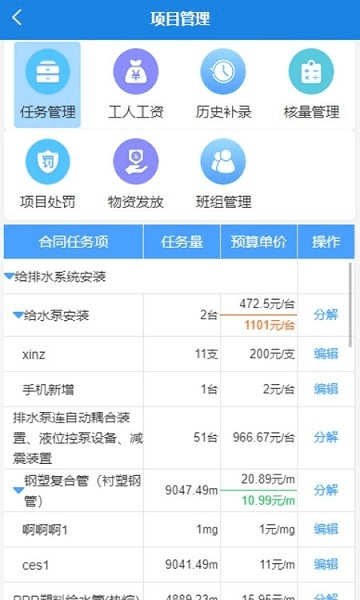Tap 分解 for 钢塑复合管
The width and height of the screenshot is (360, 600).
326,490
